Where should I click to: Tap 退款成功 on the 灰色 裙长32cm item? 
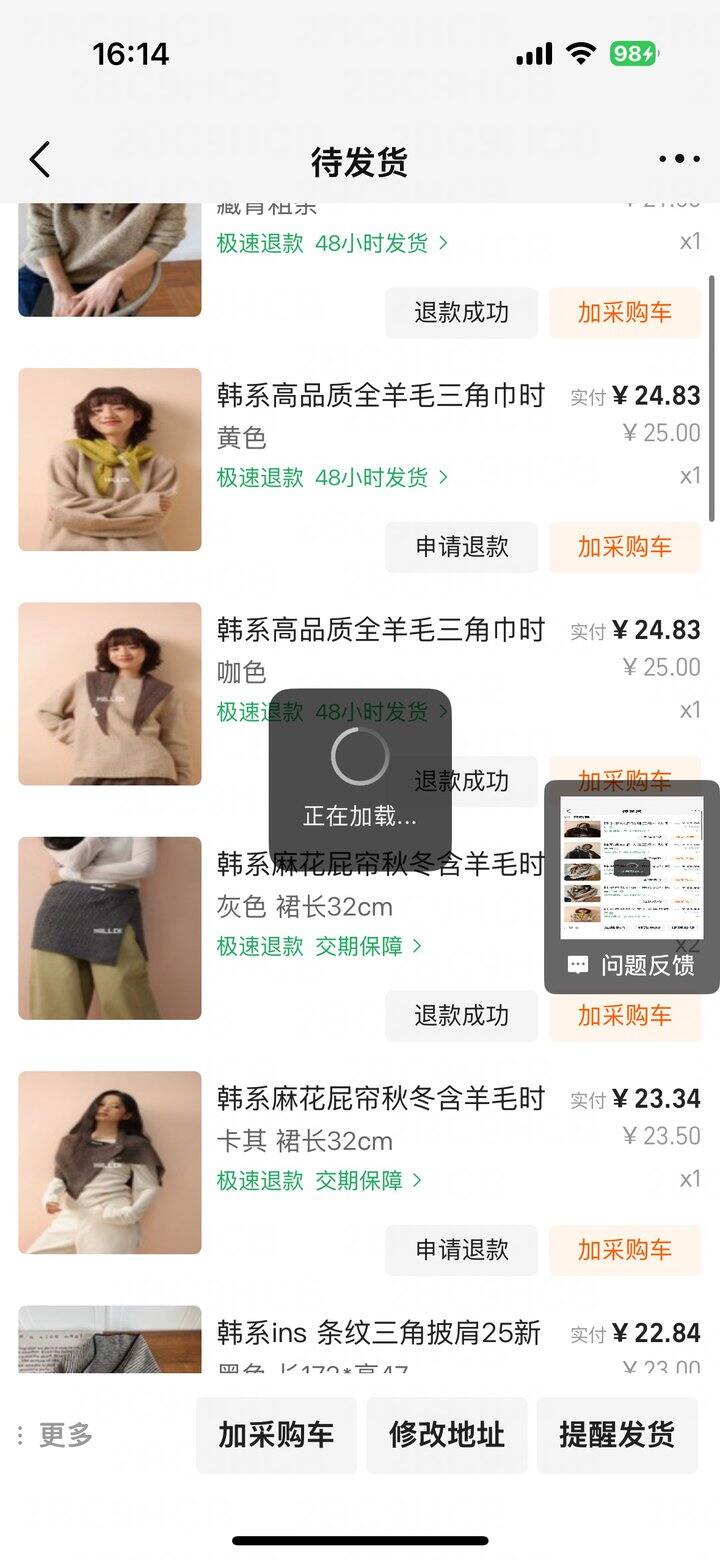tap(461, 1016)
